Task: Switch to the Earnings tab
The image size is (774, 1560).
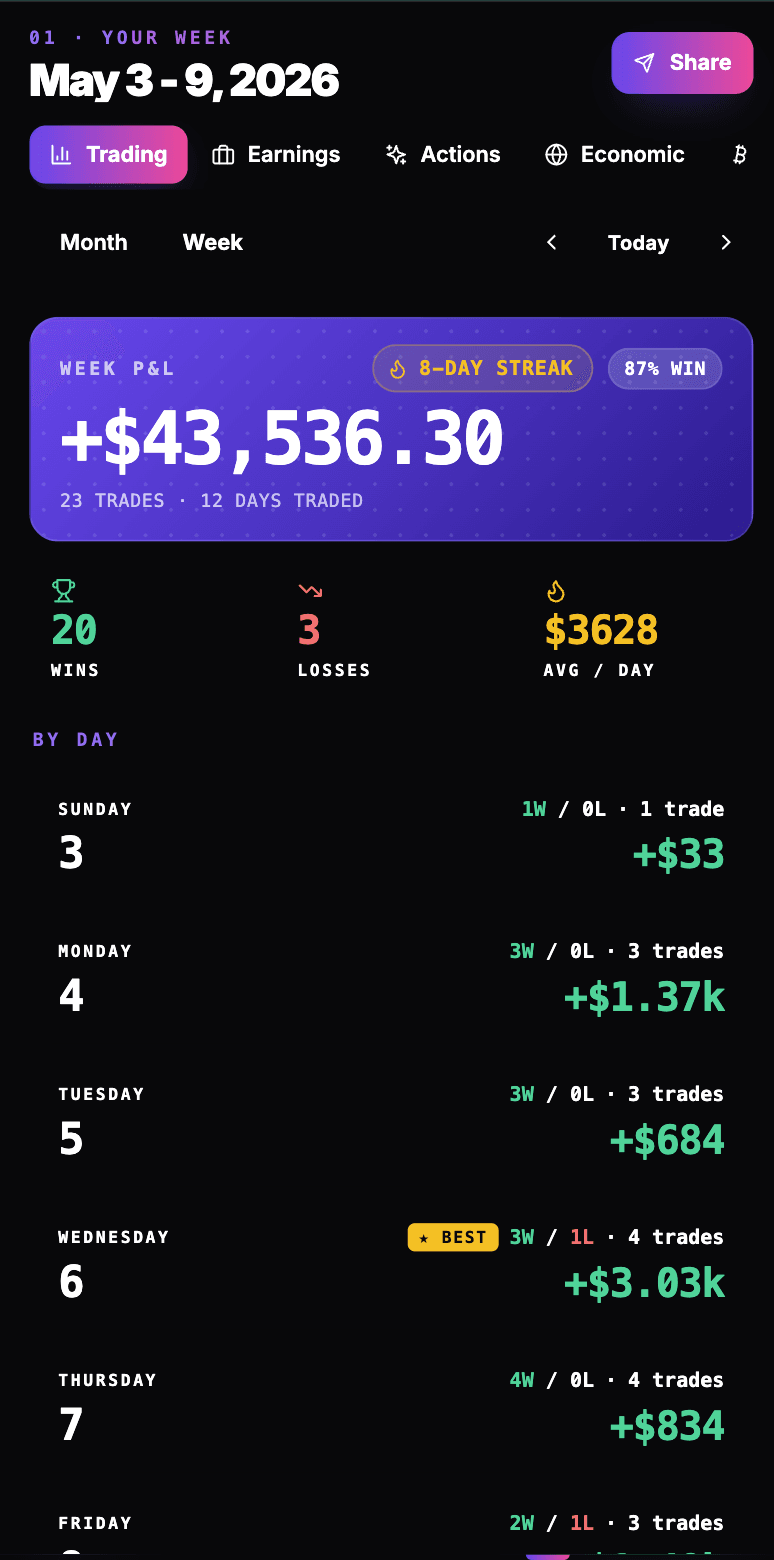Action: click(x=276, y=155)
